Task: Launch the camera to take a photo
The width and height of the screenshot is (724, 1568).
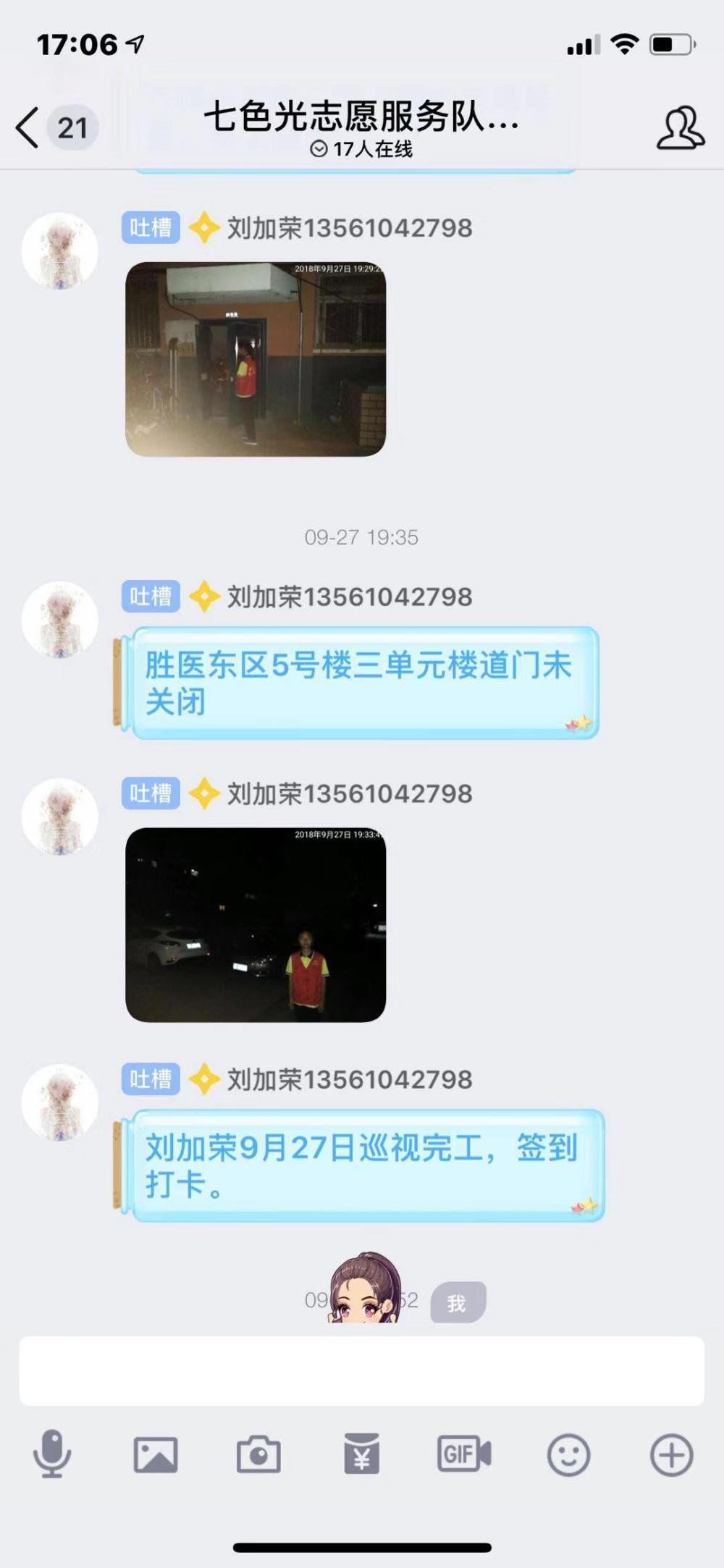Action: [x=258, y=1454]
